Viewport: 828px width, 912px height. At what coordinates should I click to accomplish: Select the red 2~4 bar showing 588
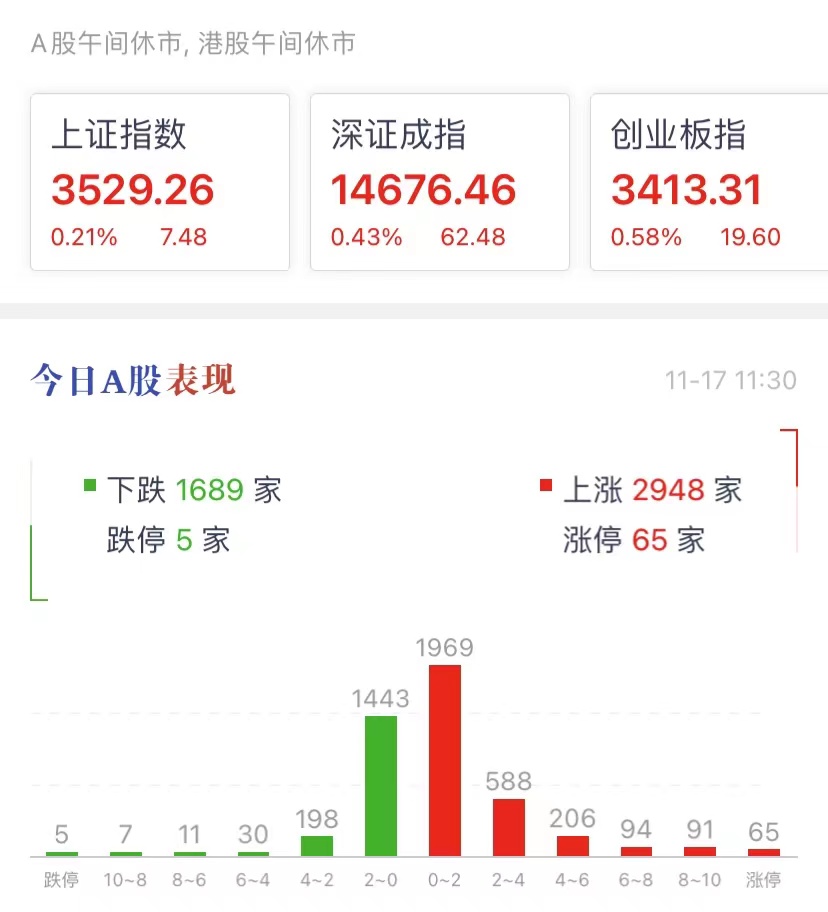click(510, 825)
